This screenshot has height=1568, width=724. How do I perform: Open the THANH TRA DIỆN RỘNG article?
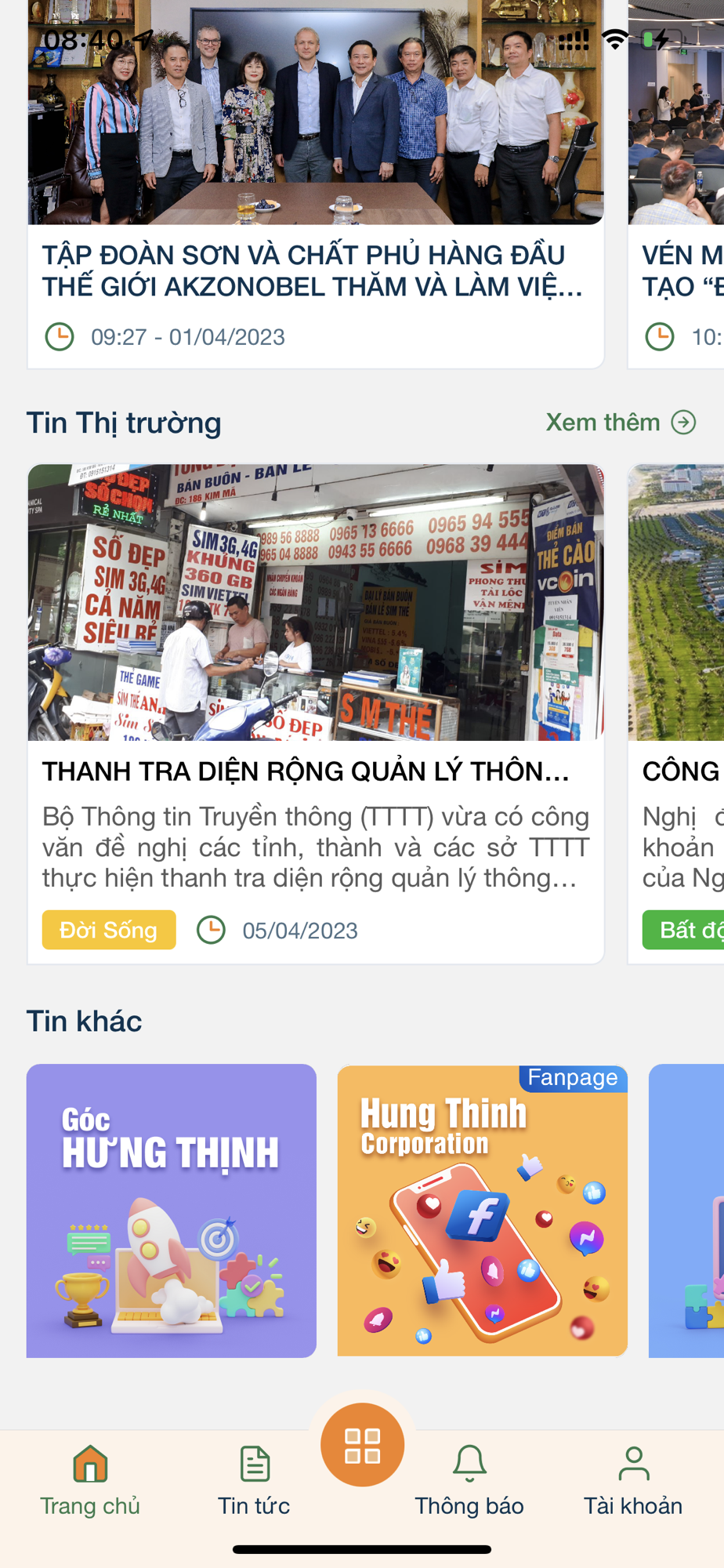(306, 771)
